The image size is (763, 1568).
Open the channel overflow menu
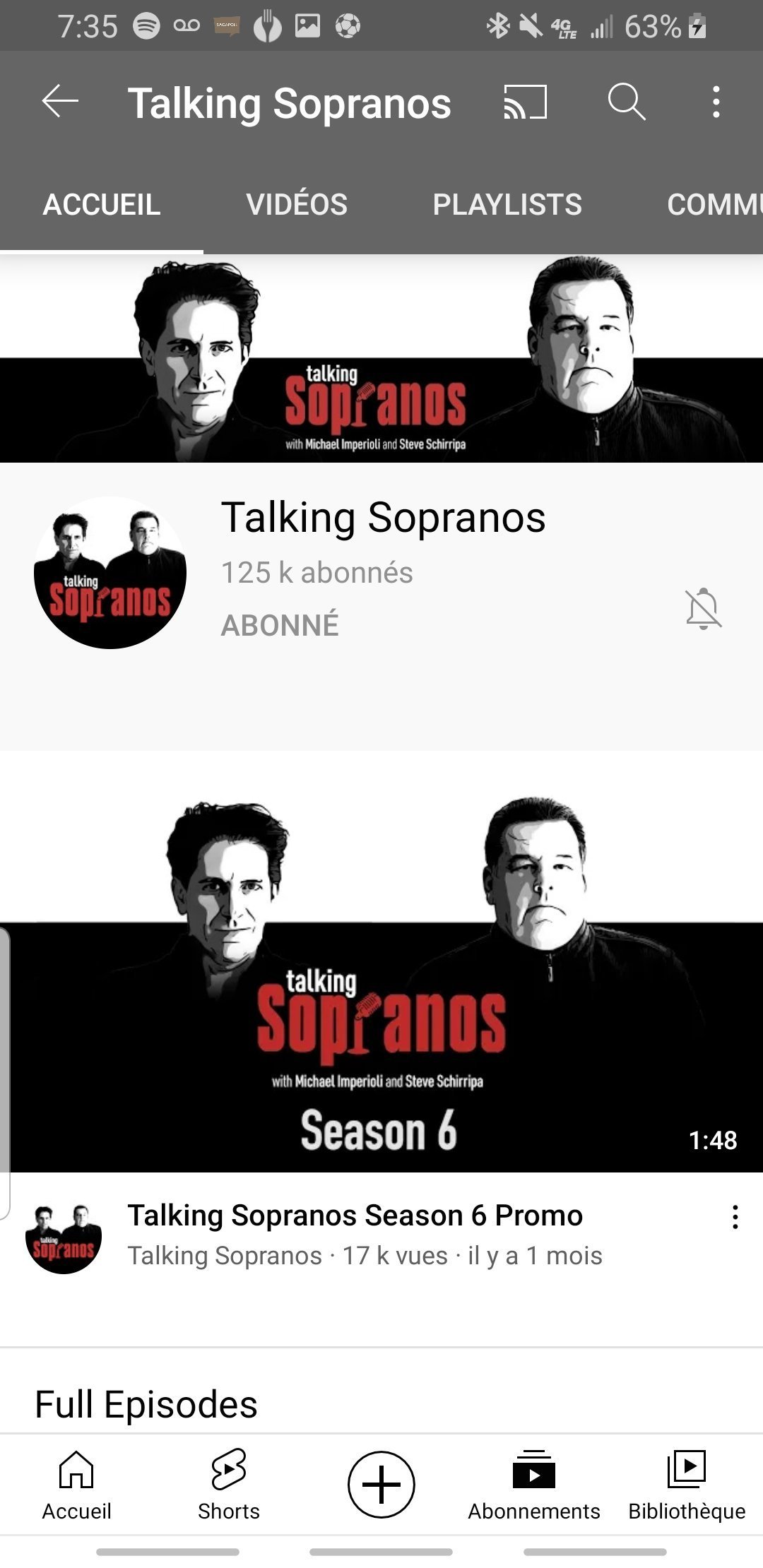pos(716,102)
